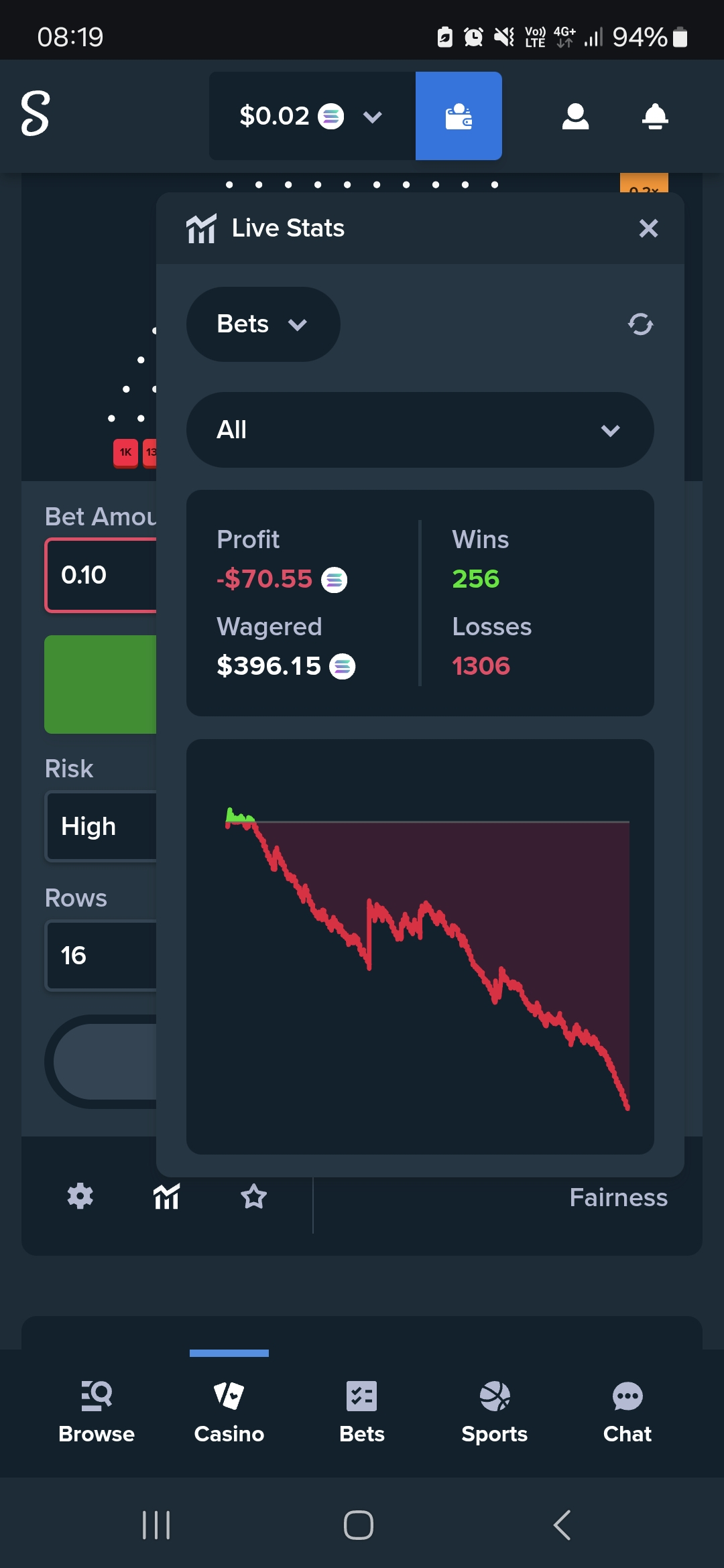Favorite this game with the star

tap(254, 1196)
